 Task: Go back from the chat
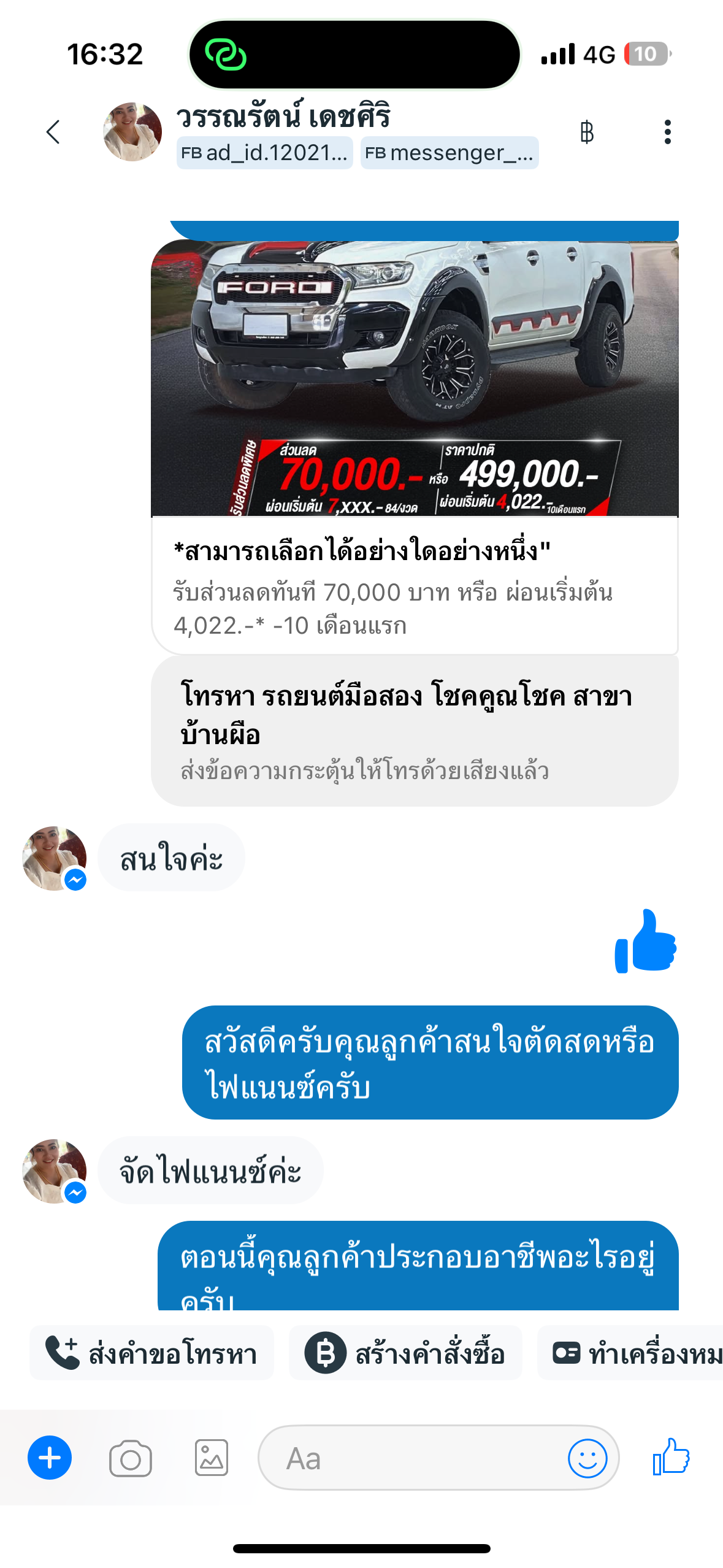tap(53, 132)
